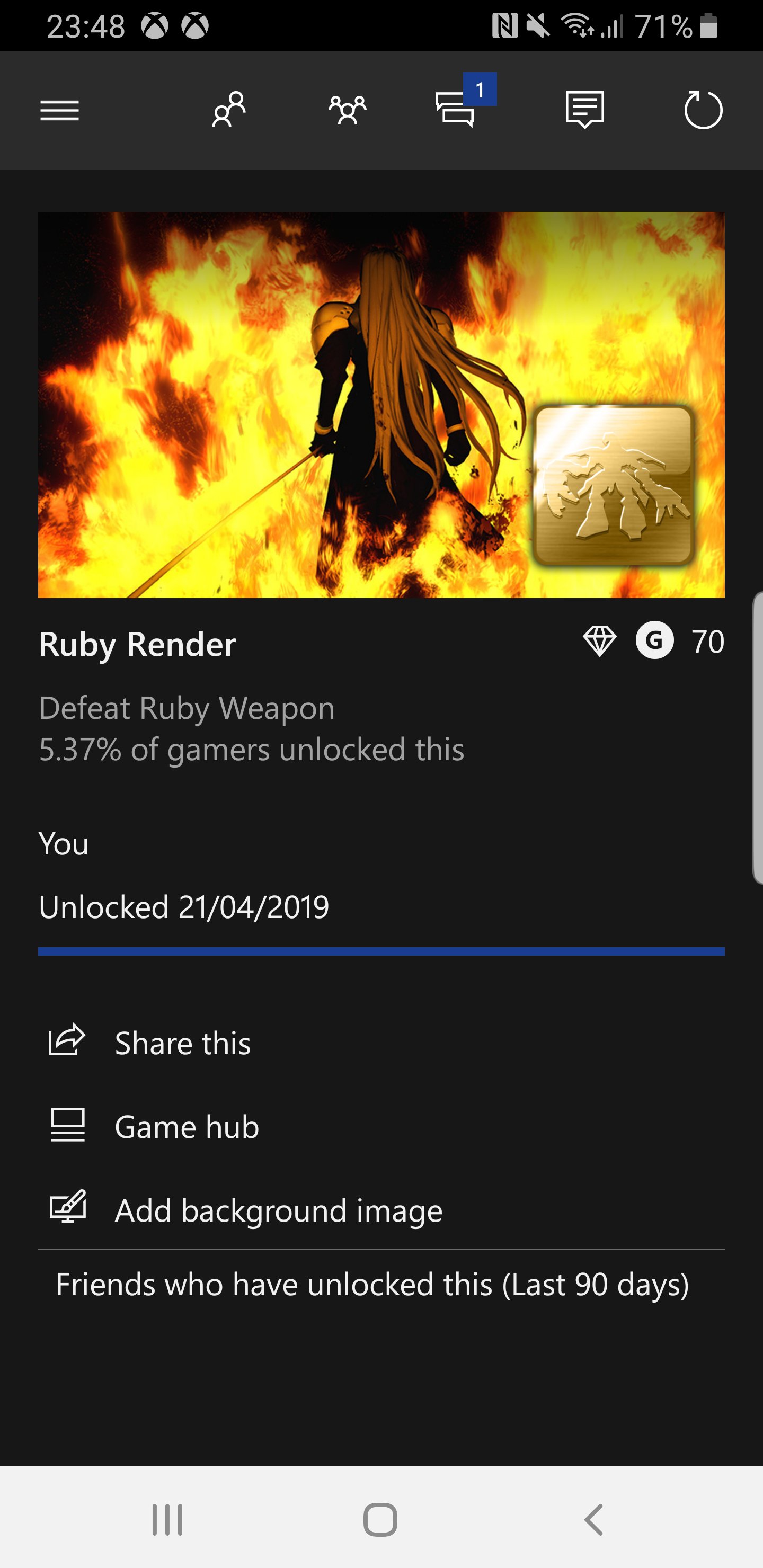Image resolution: width=763 pixels, height=1568 pixels.
Task: Open the activity alerts icon
Action: coord(584,110)
